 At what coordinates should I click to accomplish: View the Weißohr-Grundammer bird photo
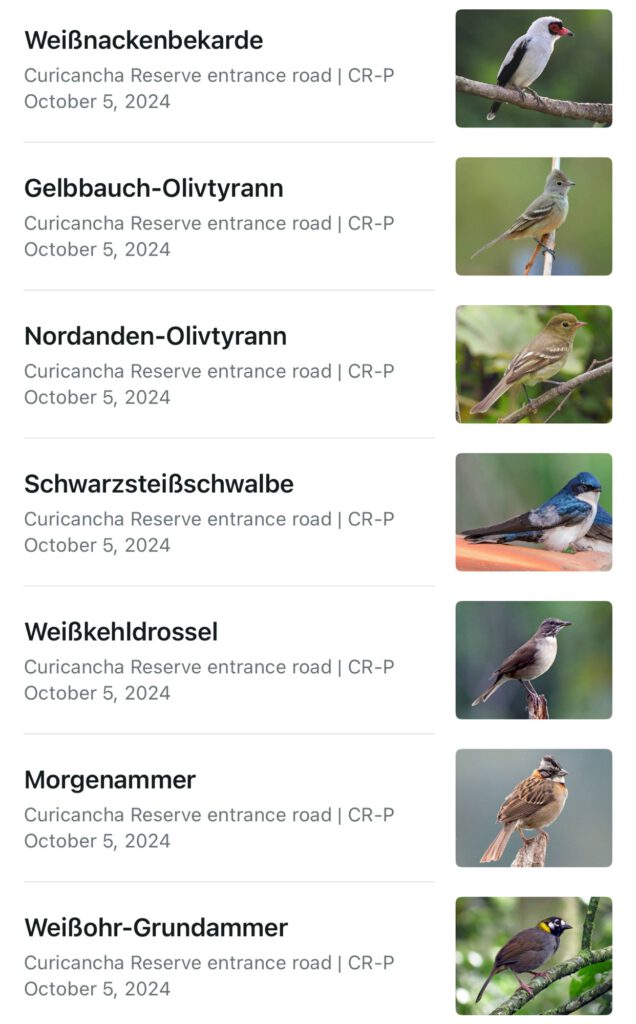click(x=533, y=956)
